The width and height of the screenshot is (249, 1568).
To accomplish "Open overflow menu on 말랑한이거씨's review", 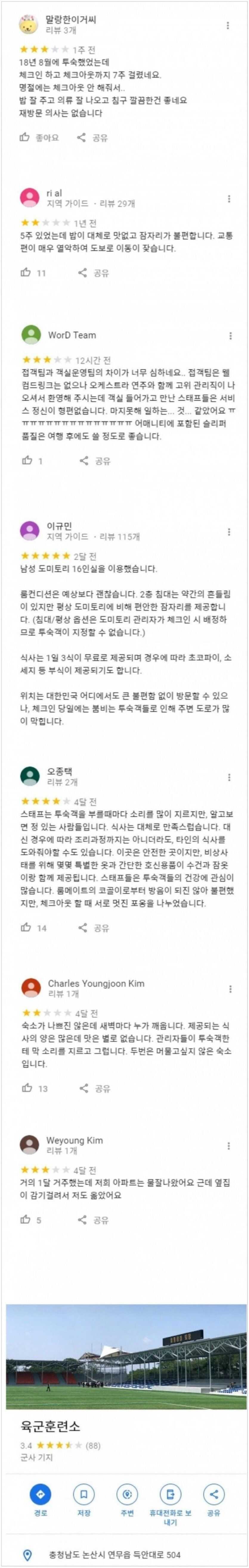I will [x=228, y=26].
